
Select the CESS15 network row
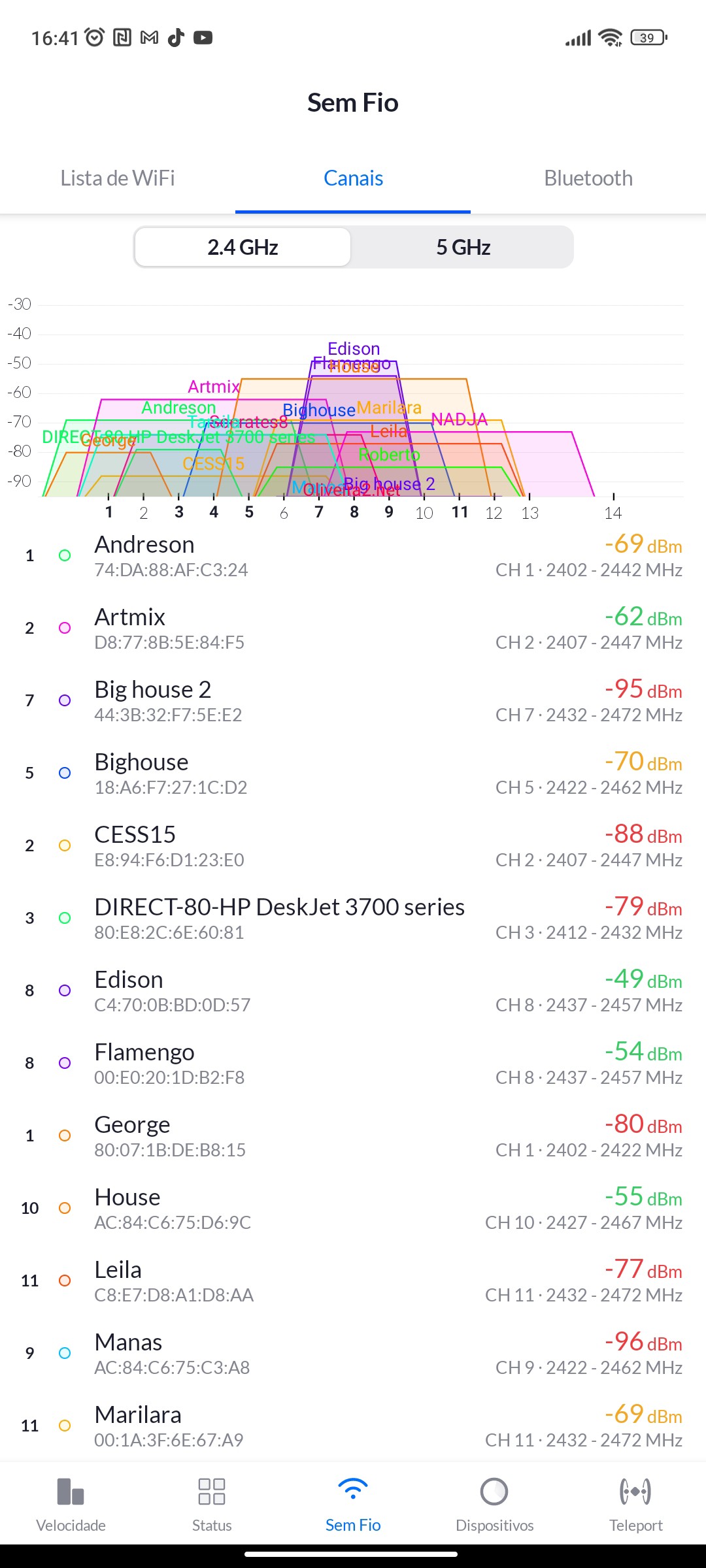[353, 846]
